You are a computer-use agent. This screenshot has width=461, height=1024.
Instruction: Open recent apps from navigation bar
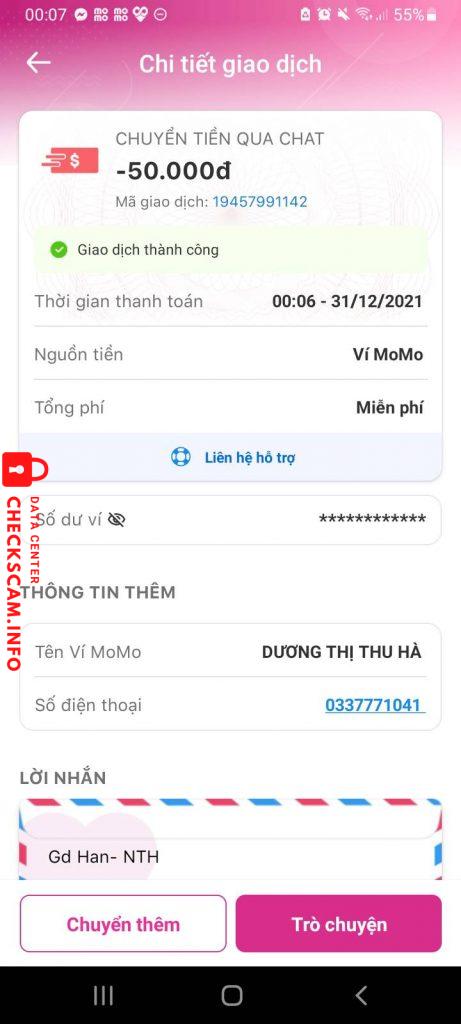point(103,995)
